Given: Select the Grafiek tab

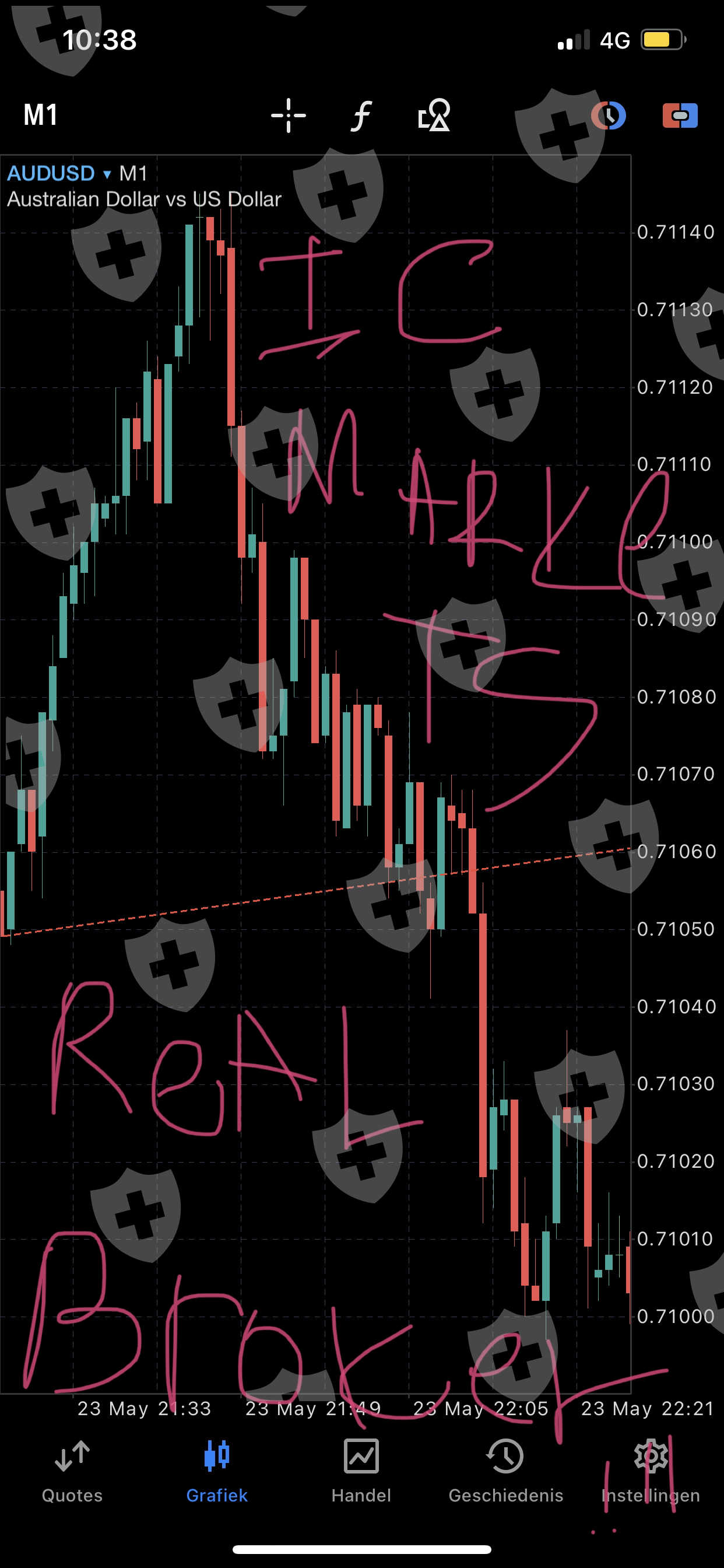Looking at the screenshot, I should 217,1471.
